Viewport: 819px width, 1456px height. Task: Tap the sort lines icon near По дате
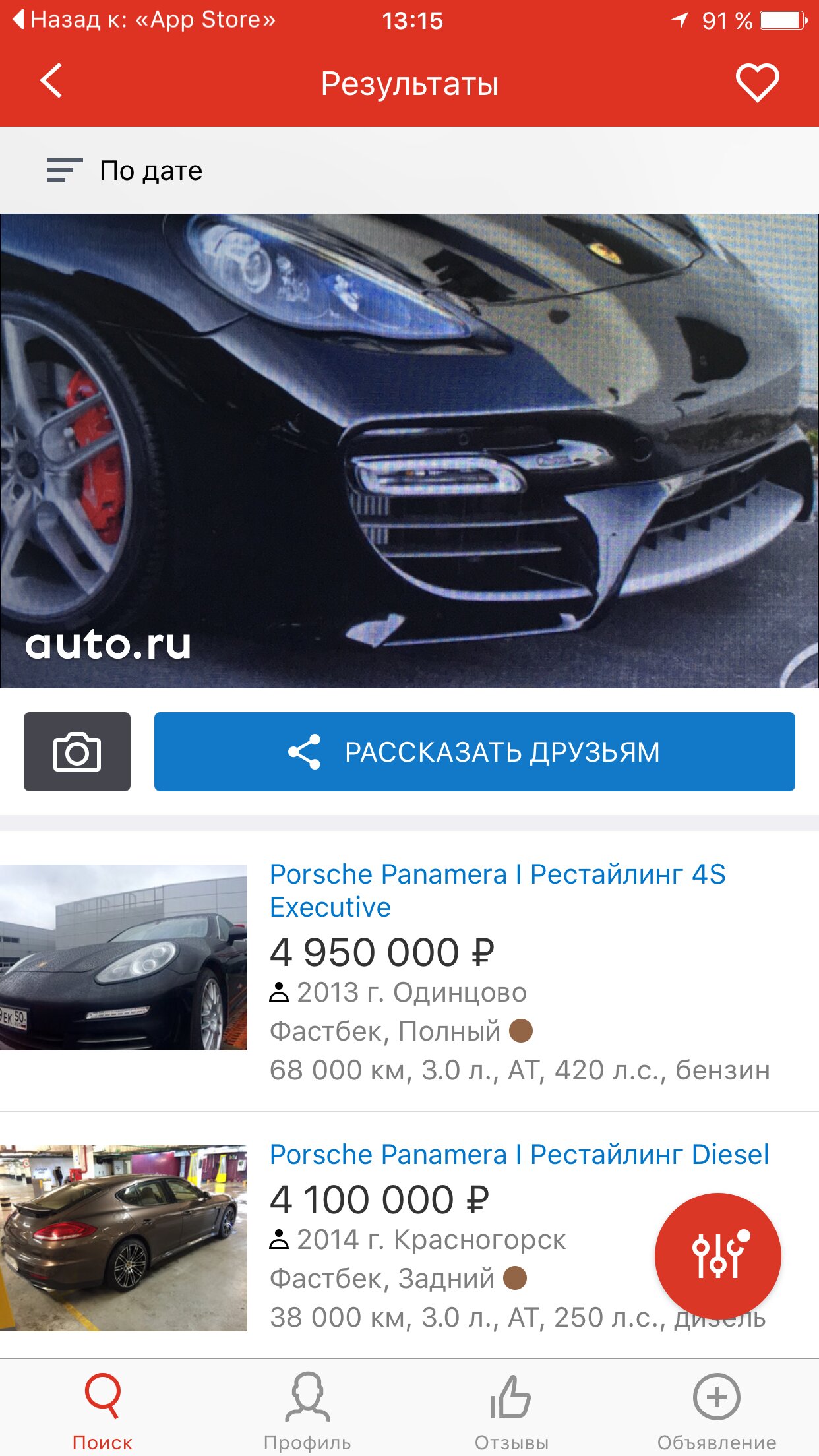tap(64, 170)
